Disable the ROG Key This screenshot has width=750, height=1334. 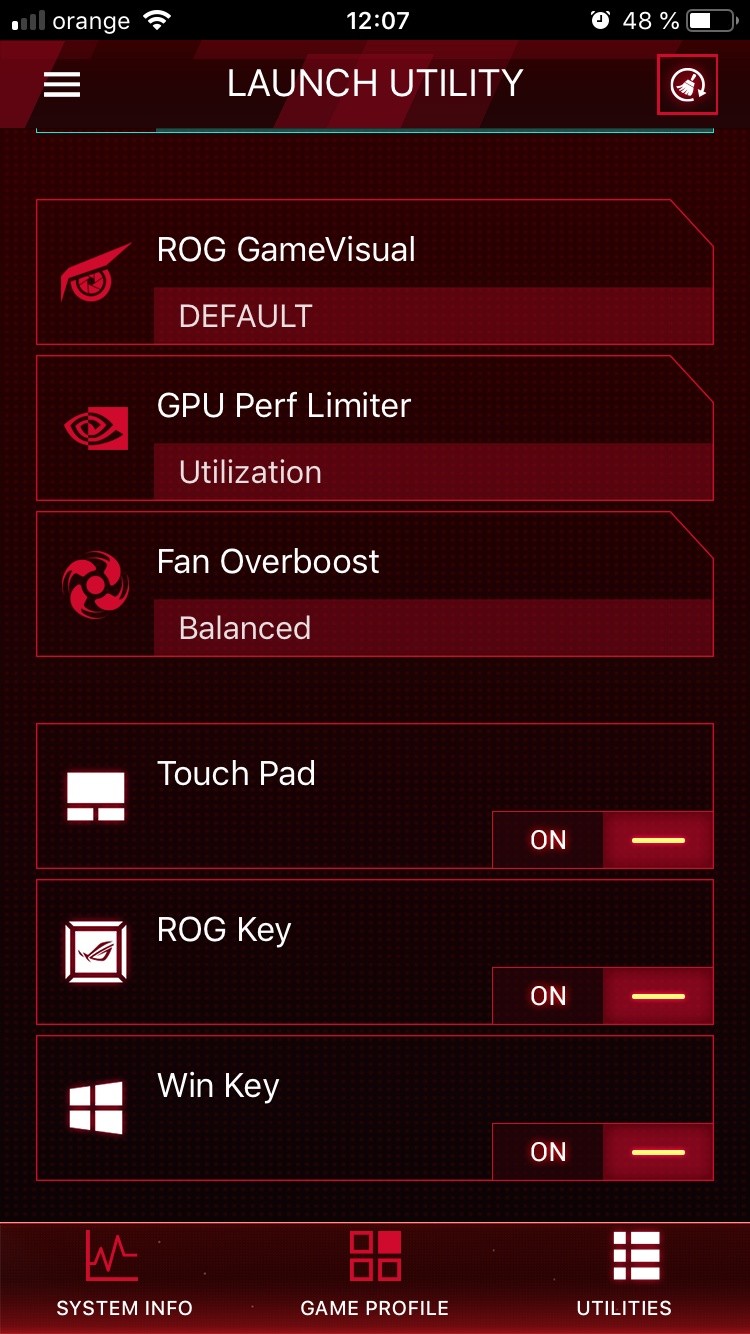point(603,996)
